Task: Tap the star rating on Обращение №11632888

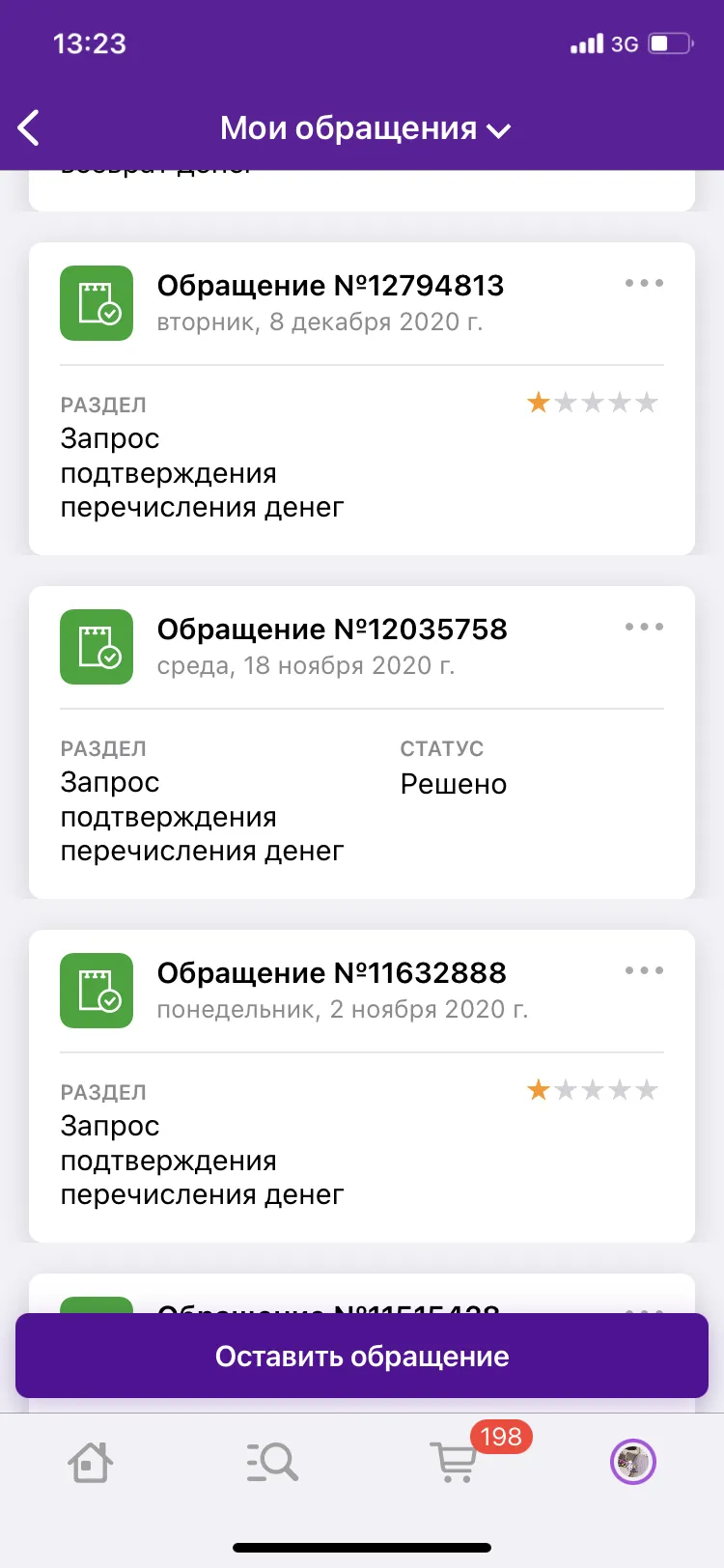Action: (x=593, y=1090)
